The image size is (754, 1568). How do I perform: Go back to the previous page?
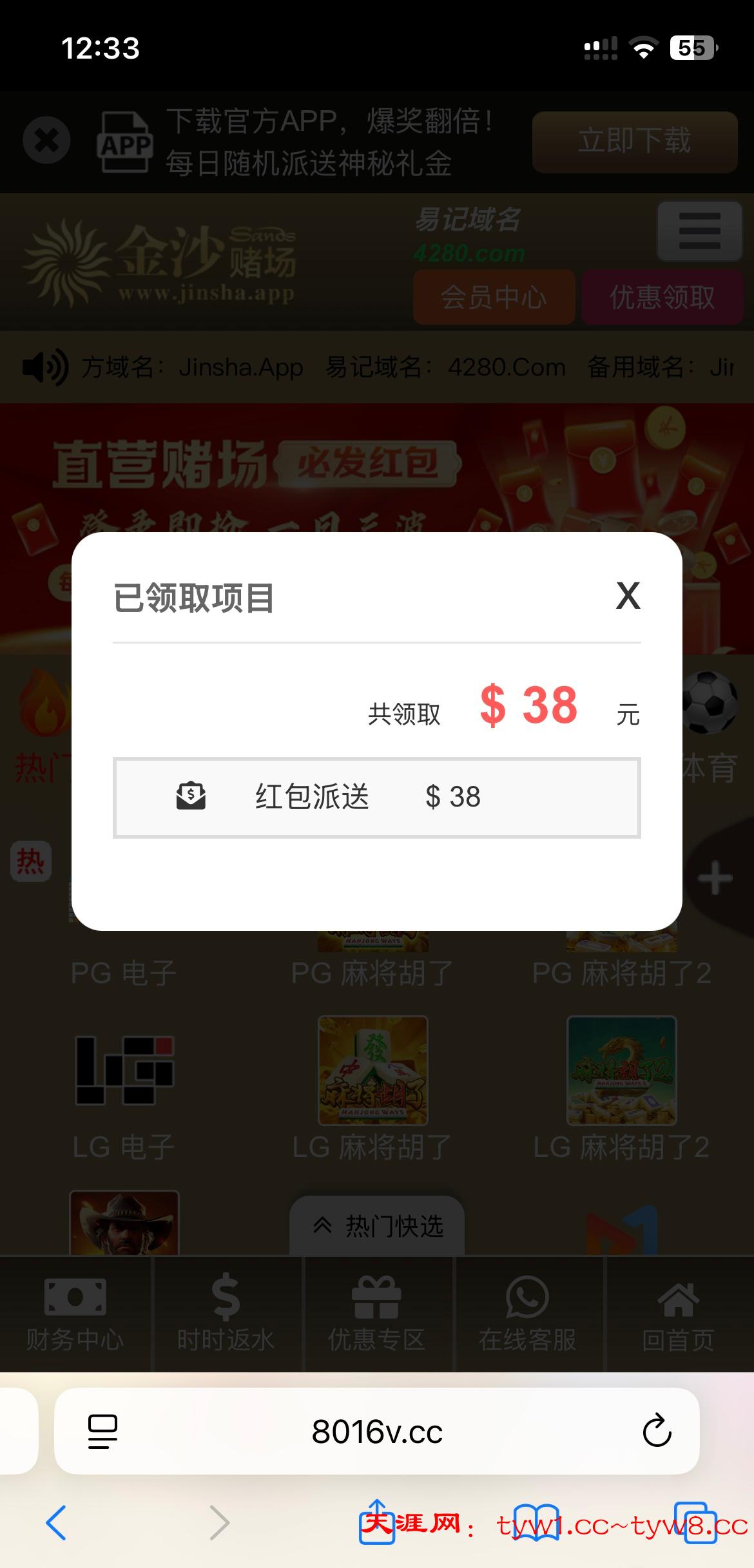click(57, 1523)
